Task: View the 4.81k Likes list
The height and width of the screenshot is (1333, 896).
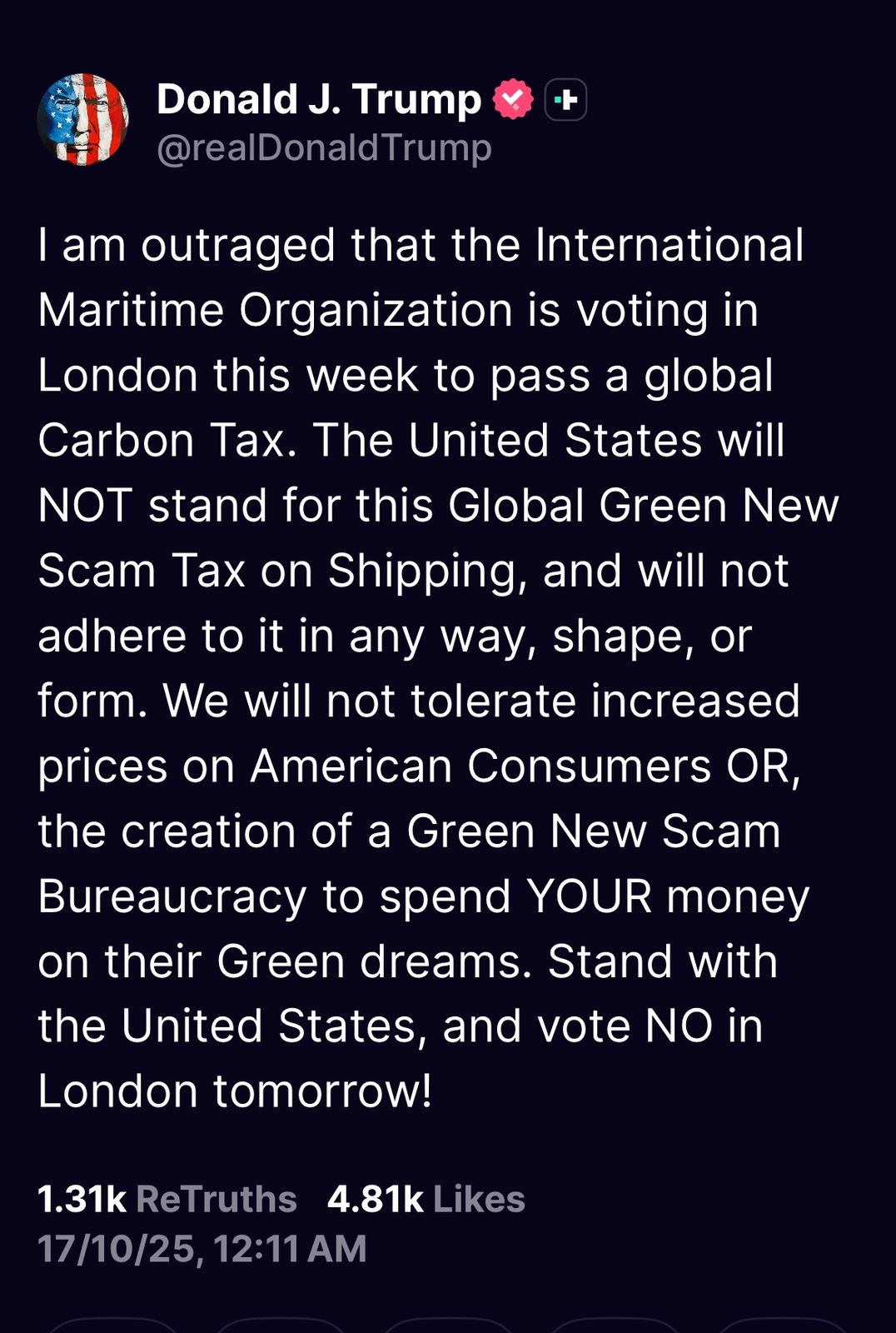Action: 426,1200
